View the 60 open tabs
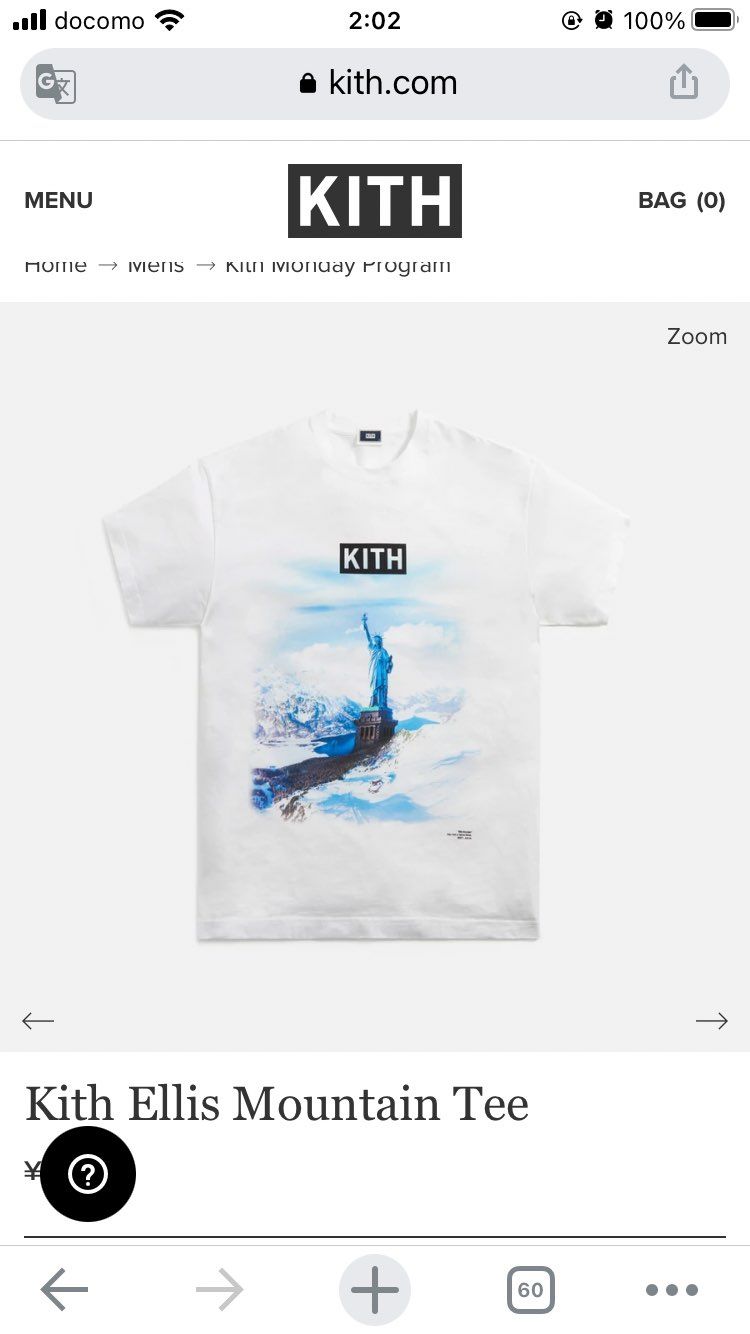This screenshot has width=750, height=1334. click(530, 1290)
